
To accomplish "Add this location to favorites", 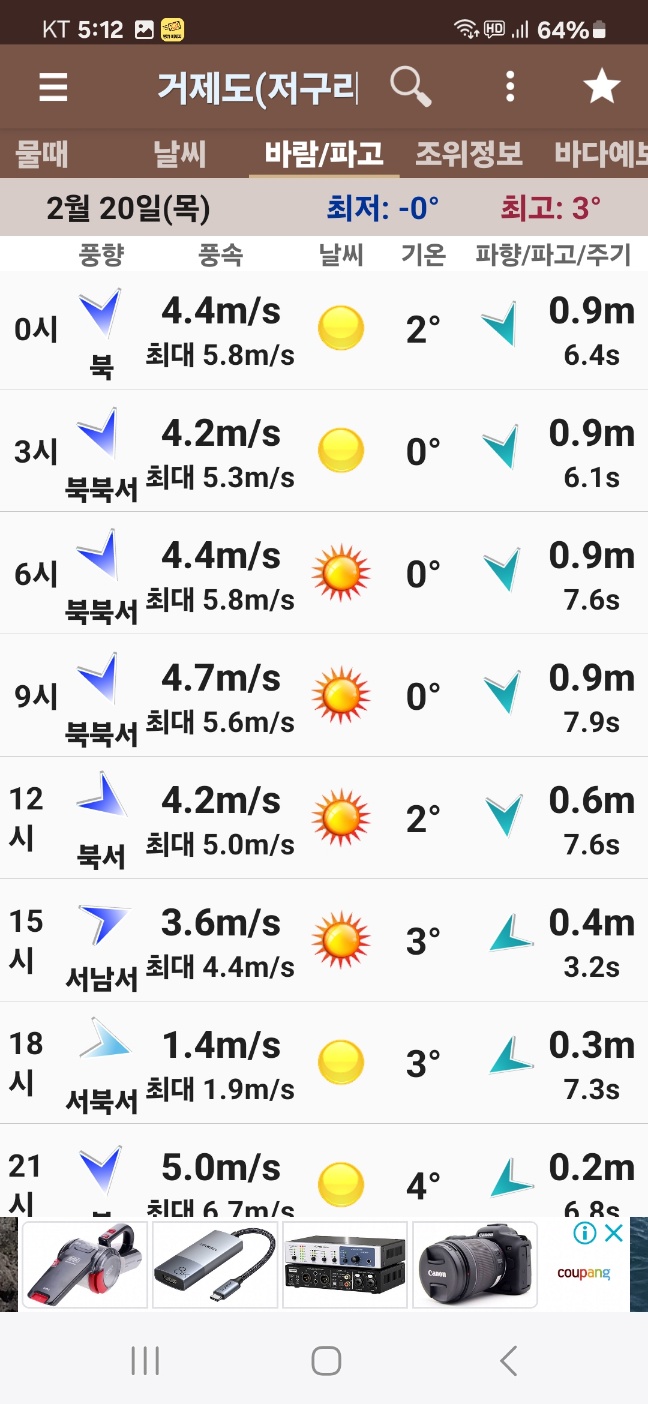I will 602,87.
